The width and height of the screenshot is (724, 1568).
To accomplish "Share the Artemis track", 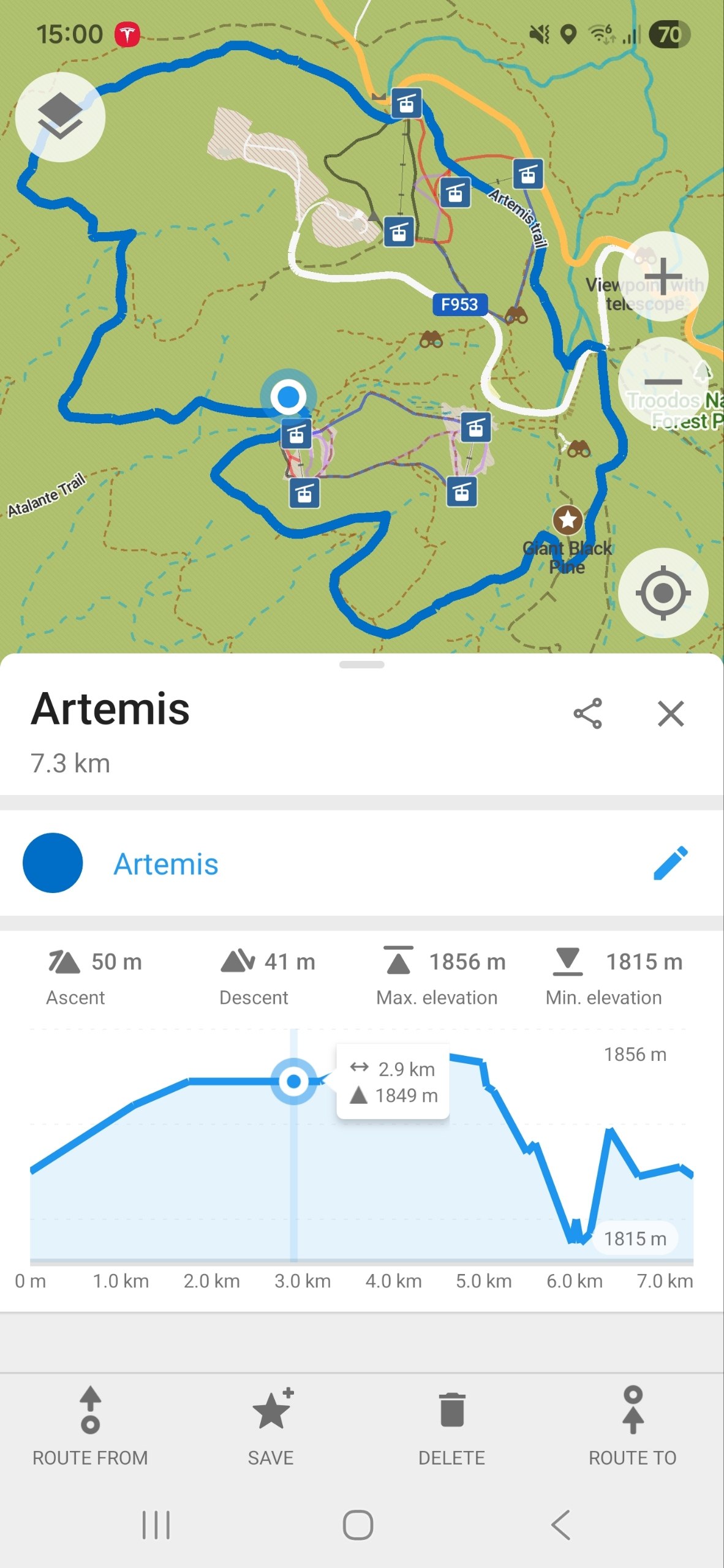I will click(x=587, y=714).
